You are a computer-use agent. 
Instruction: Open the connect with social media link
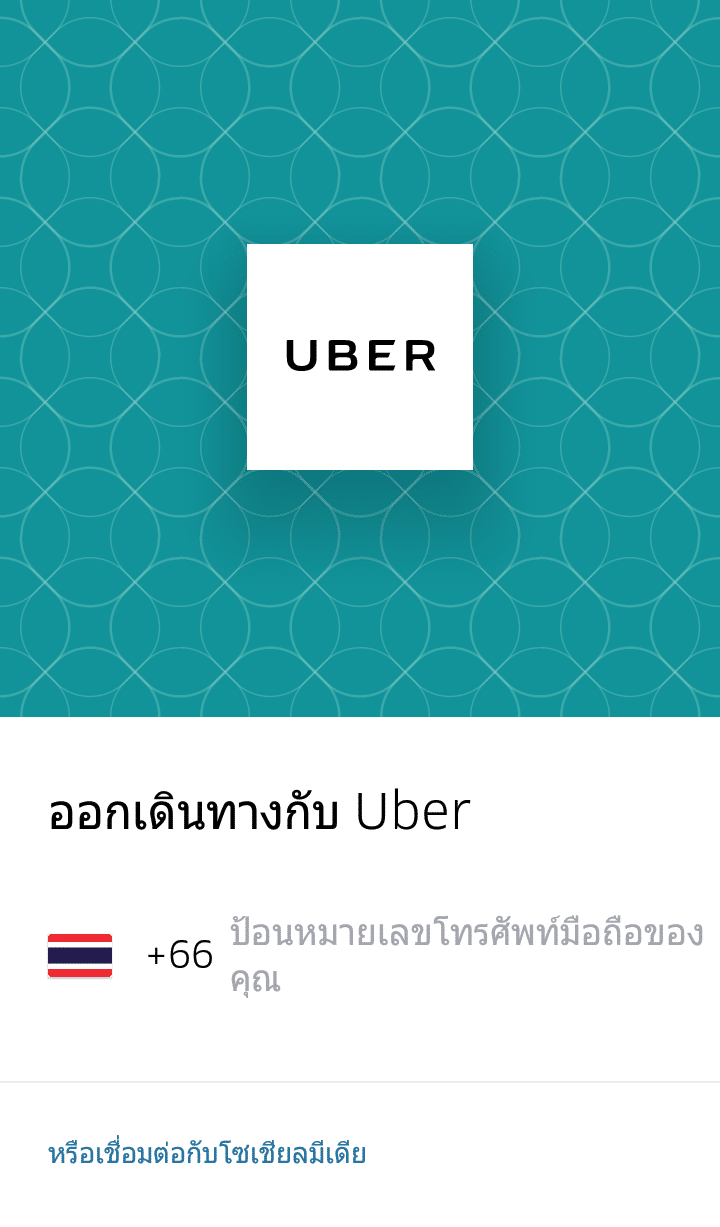click(207, 1154)
